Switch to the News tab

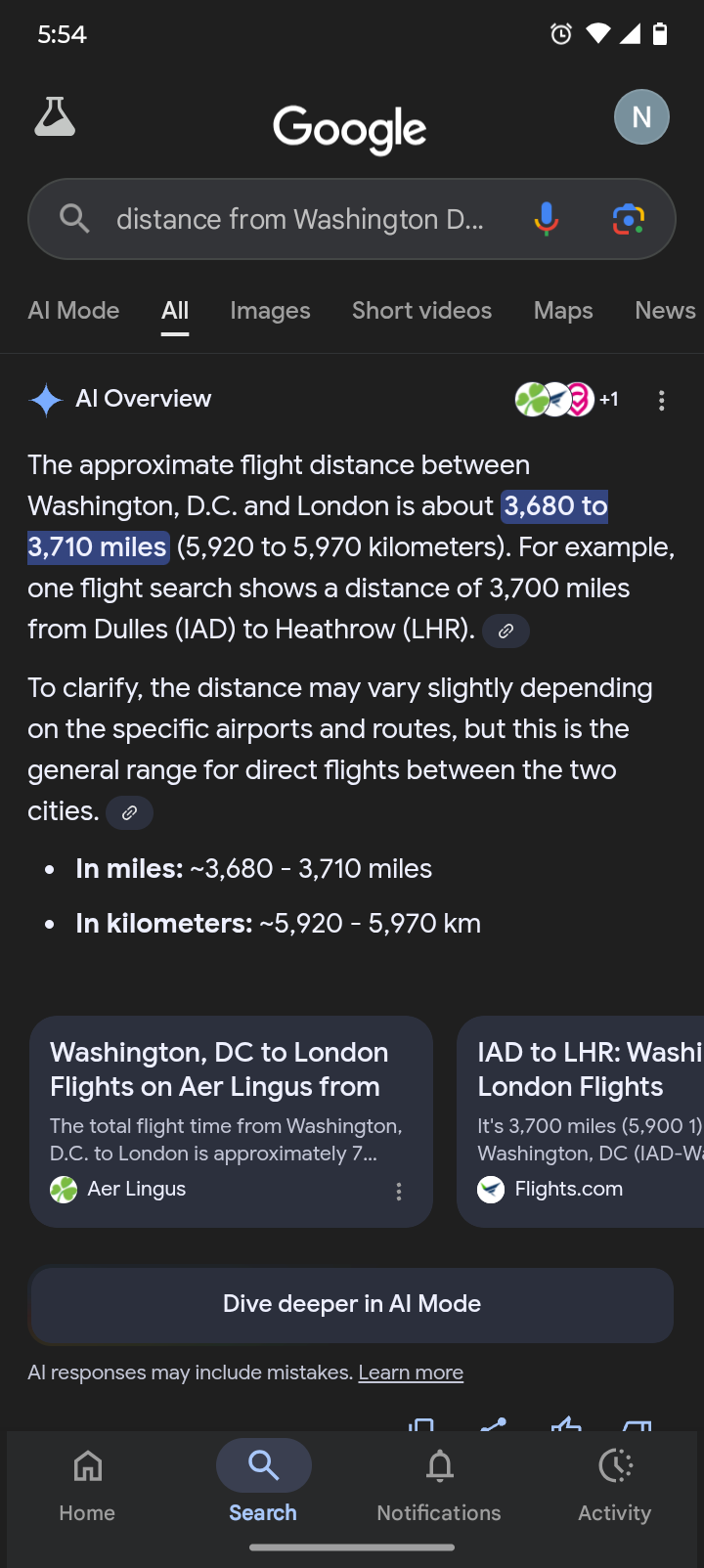coord(665,311)
